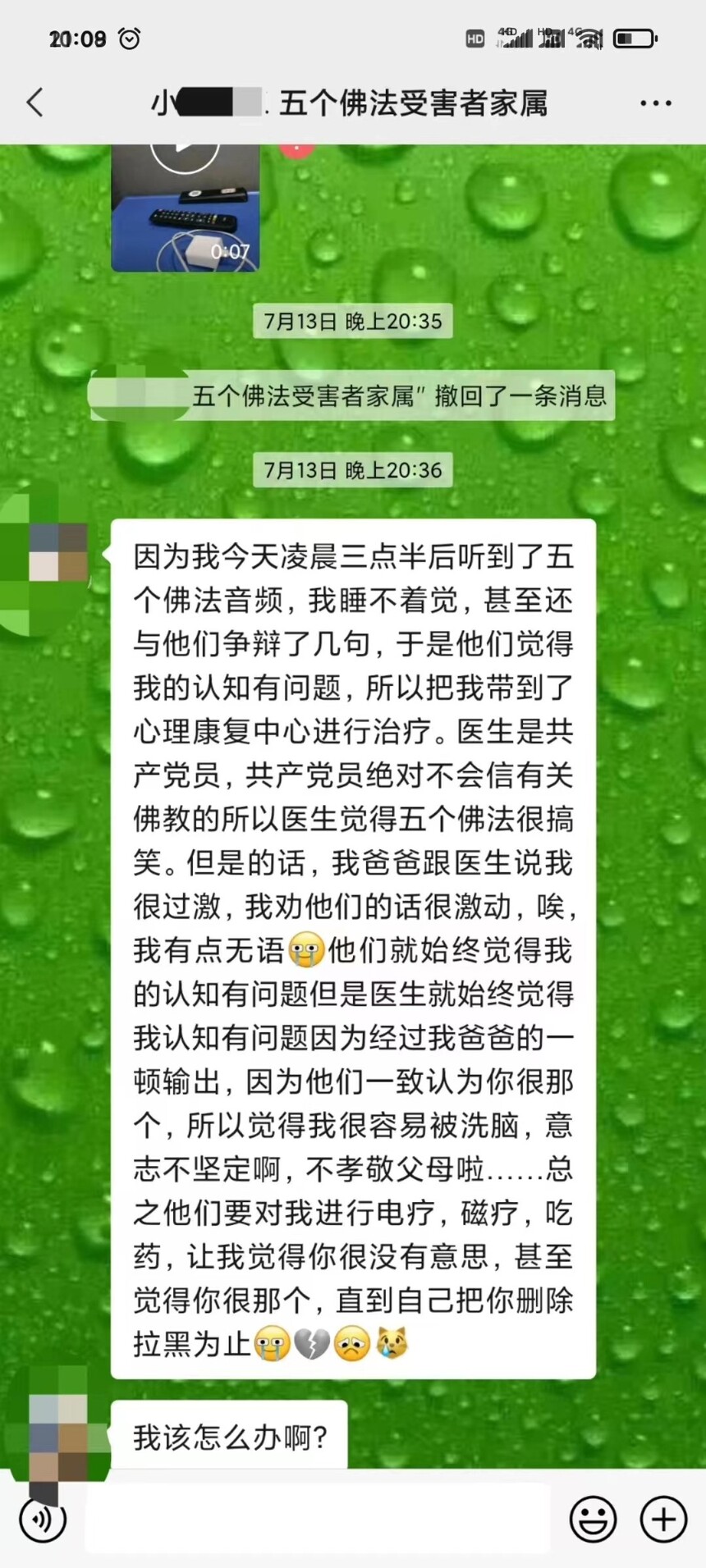Open sender avatar beside the long message

click(x=57, y=554)
